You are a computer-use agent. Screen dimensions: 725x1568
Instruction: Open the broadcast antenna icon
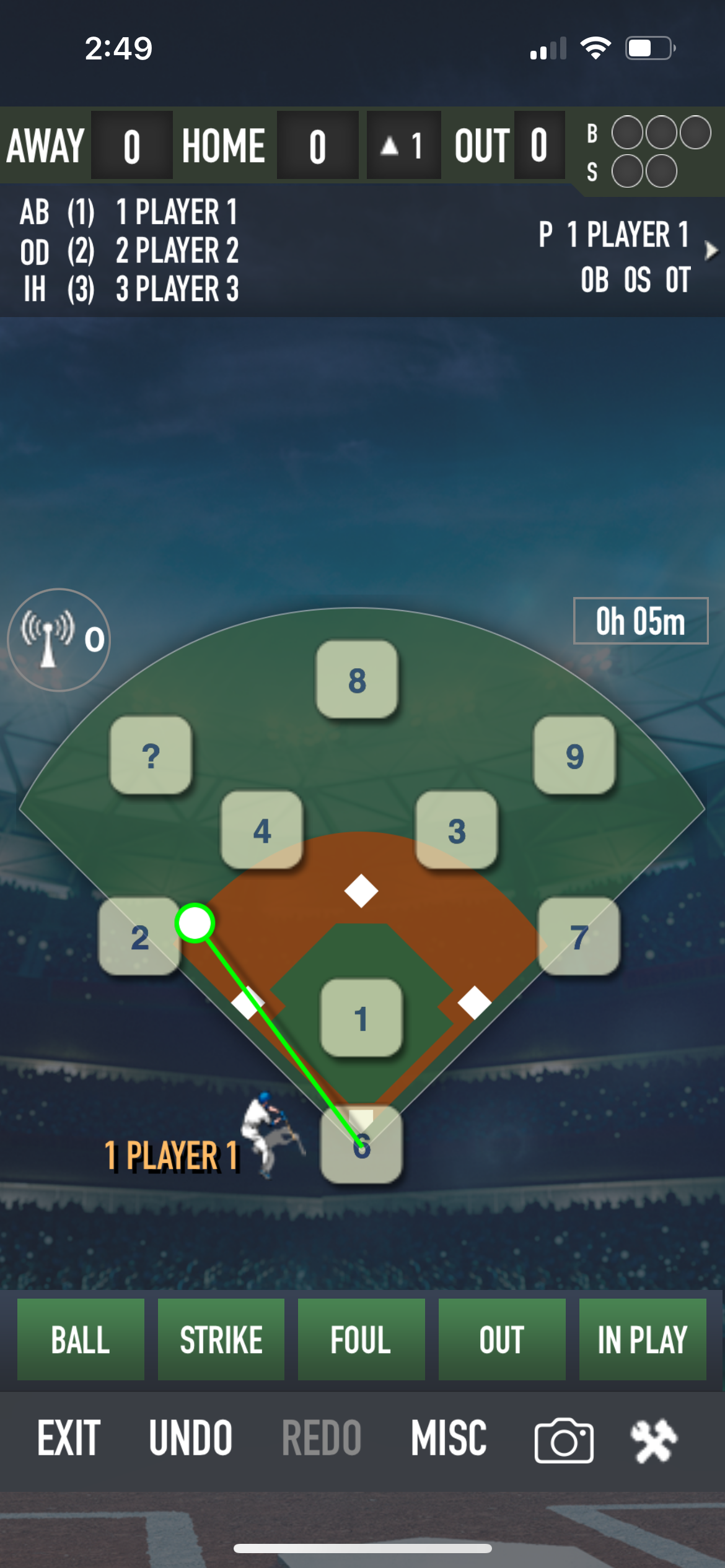58,639
